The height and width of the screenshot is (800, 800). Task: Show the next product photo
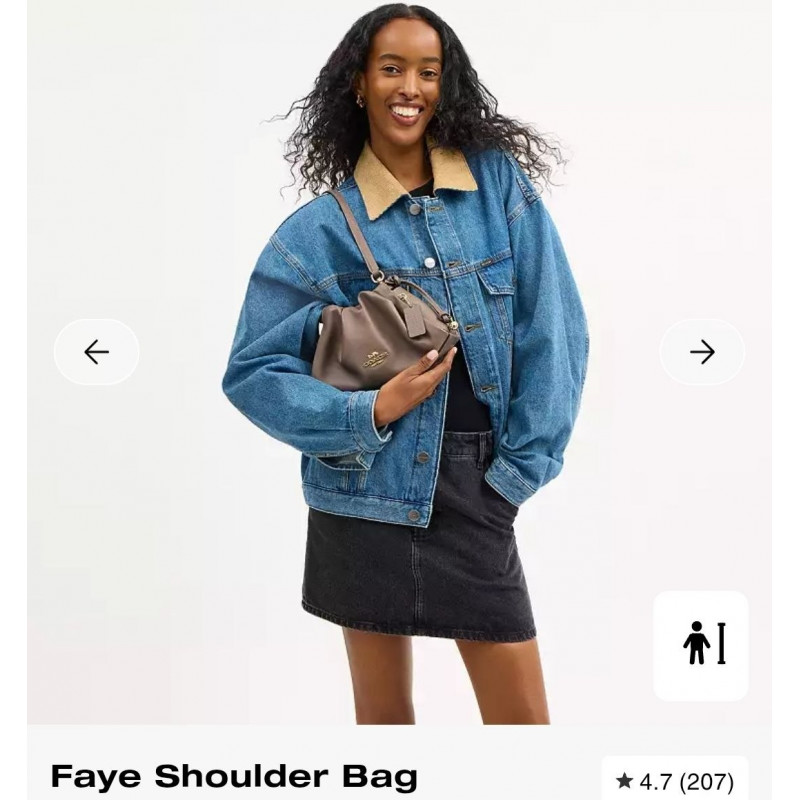click(x=702, y=352)
